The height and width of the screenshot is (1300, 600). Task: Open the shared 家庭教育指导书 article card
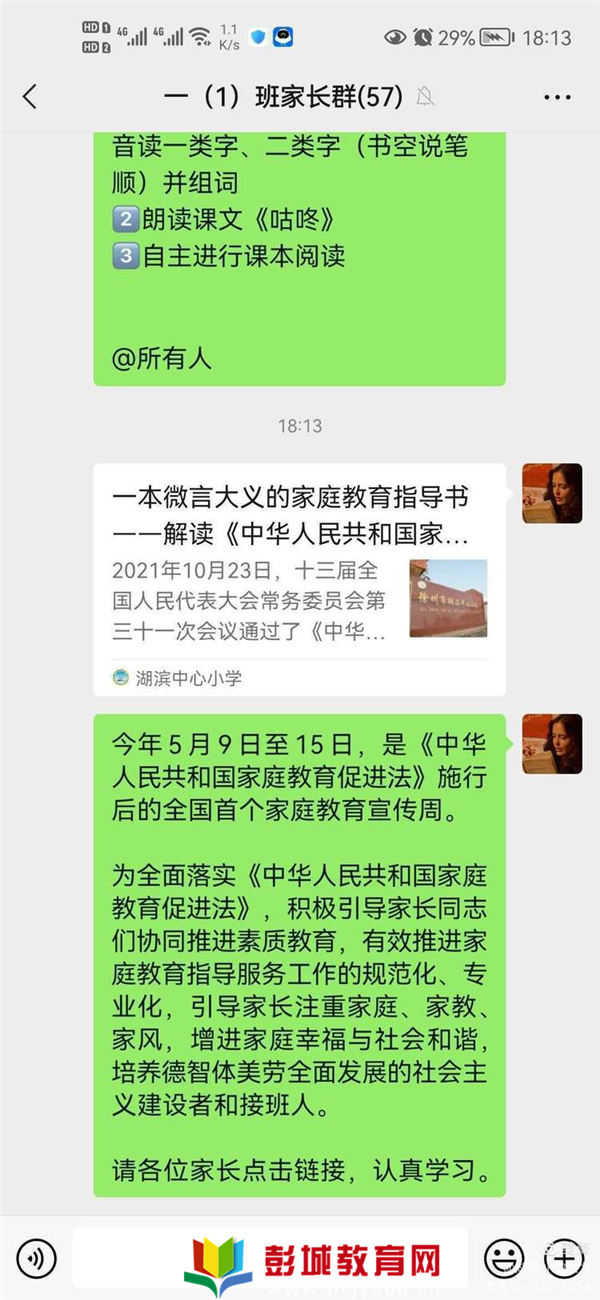click(299, 579)
